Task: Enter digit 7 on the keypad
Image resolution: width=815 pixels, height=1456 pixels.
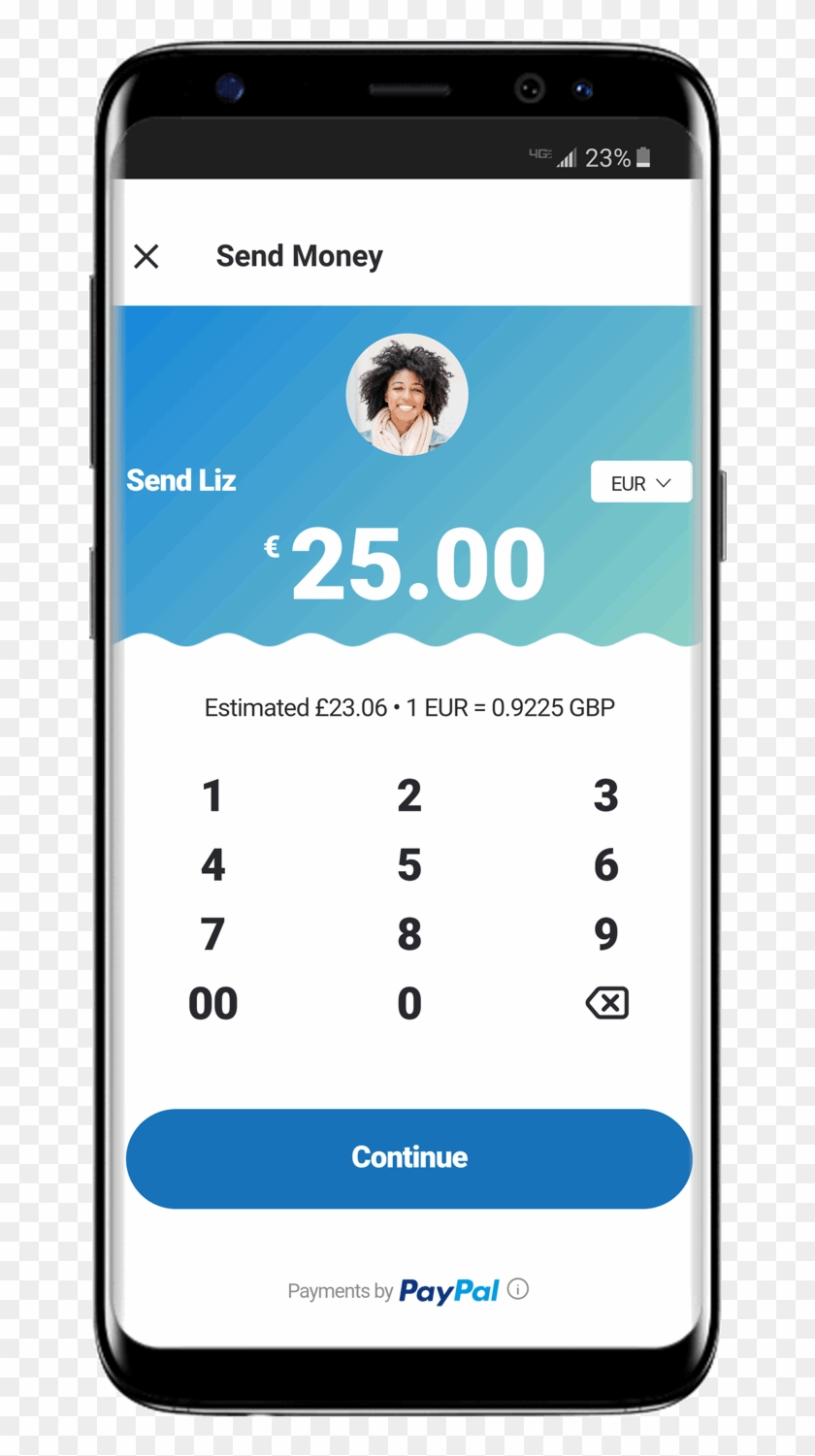Action: tap(212, 934)
